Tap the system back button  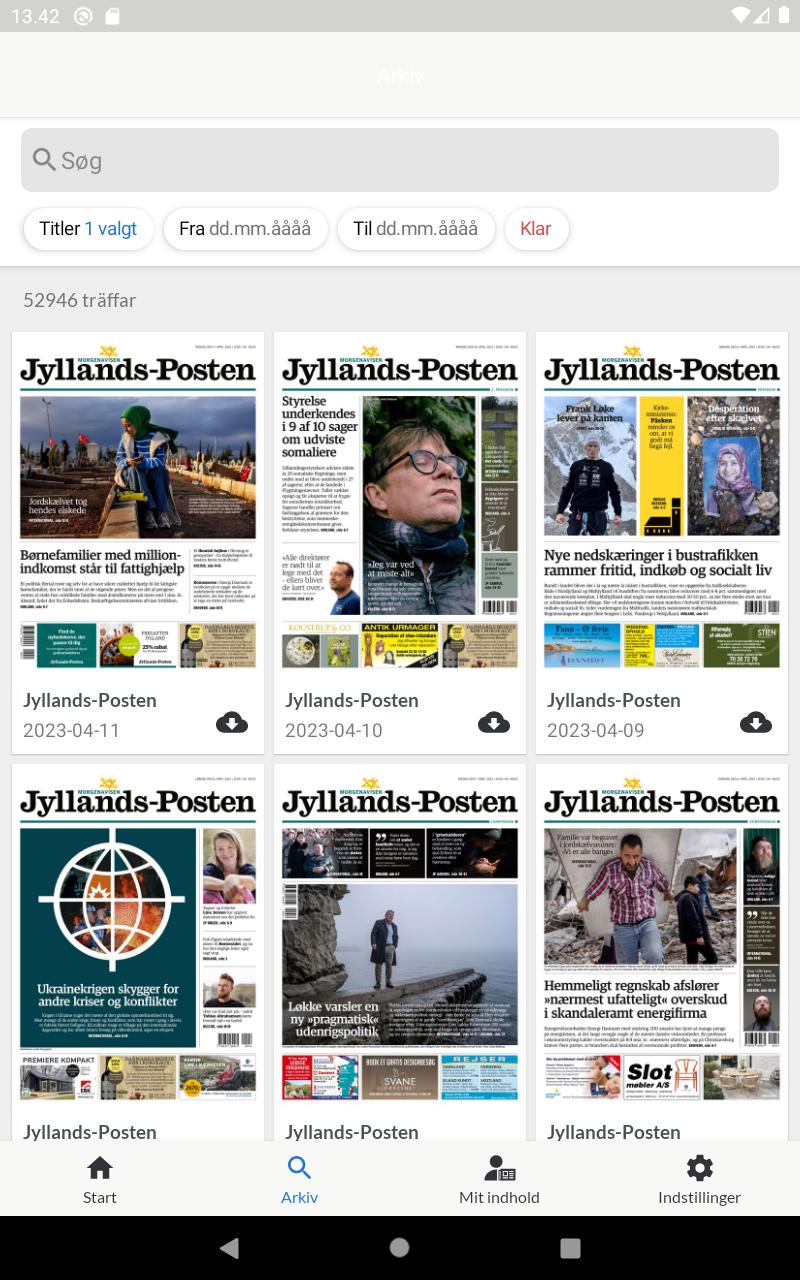coord(229,1248)
